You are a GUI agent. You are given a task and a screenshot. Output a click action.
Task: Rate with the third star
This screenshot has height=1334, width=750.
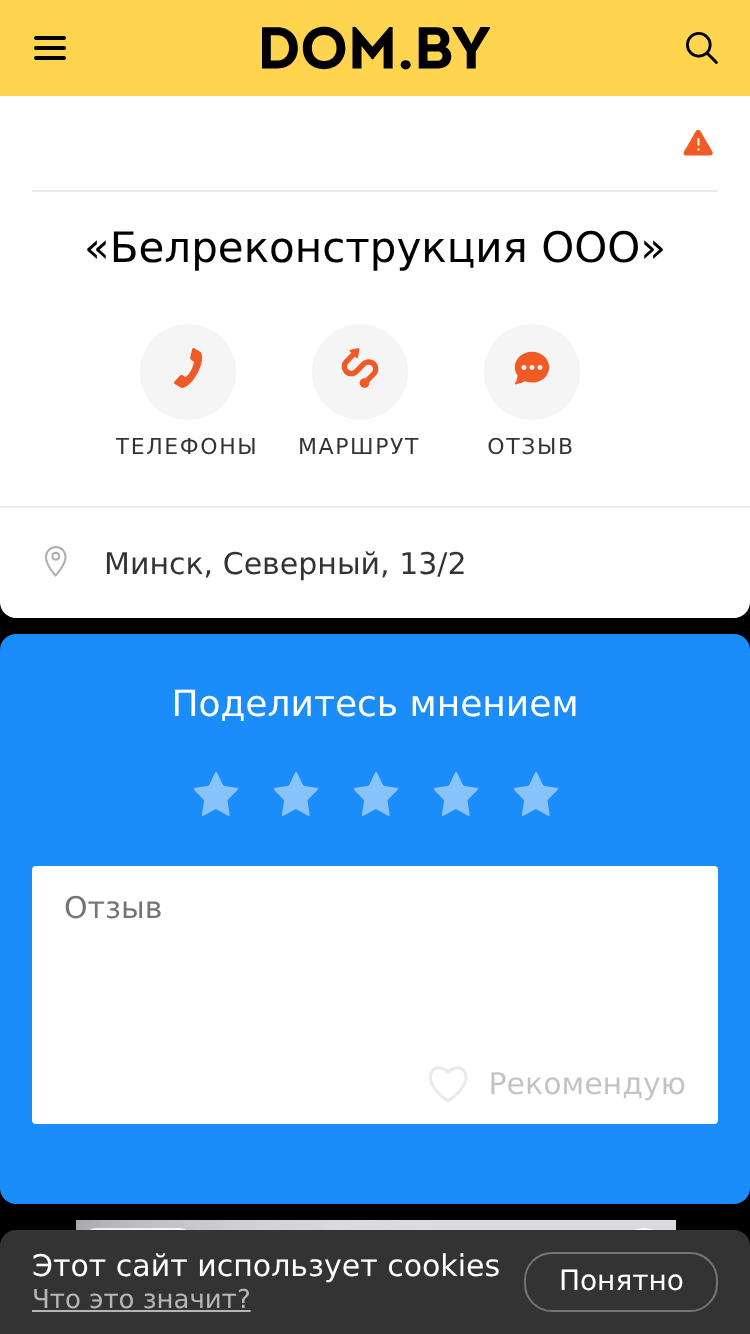376,795
